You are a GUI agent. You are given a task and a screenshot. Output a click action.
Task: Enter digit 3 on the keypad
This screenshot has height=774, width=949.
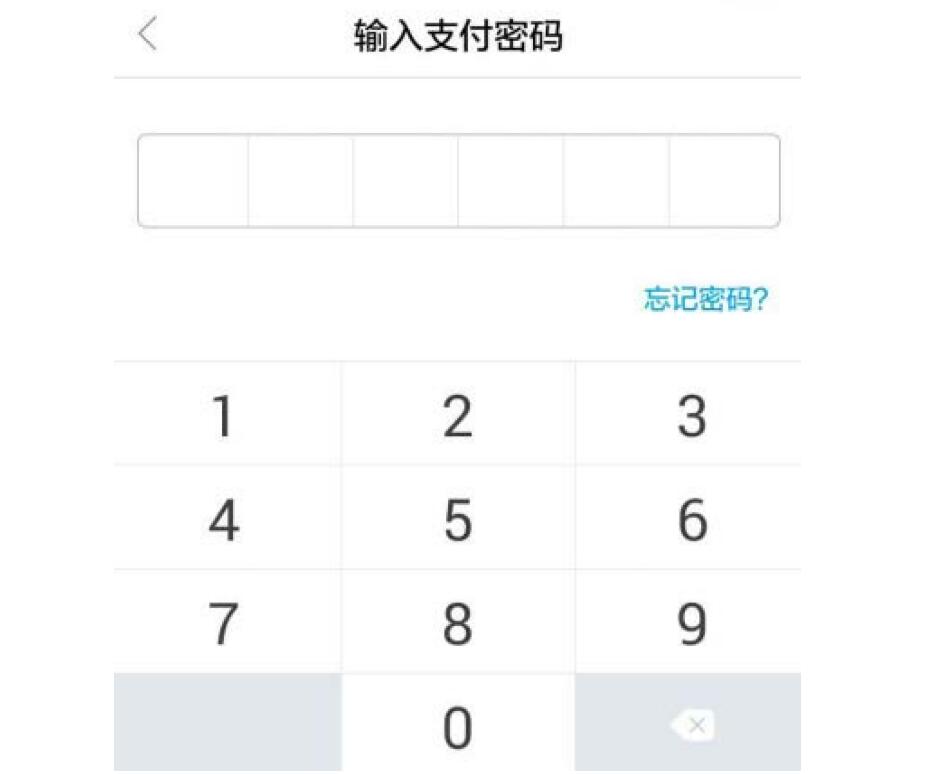click(x=691, y=416)
